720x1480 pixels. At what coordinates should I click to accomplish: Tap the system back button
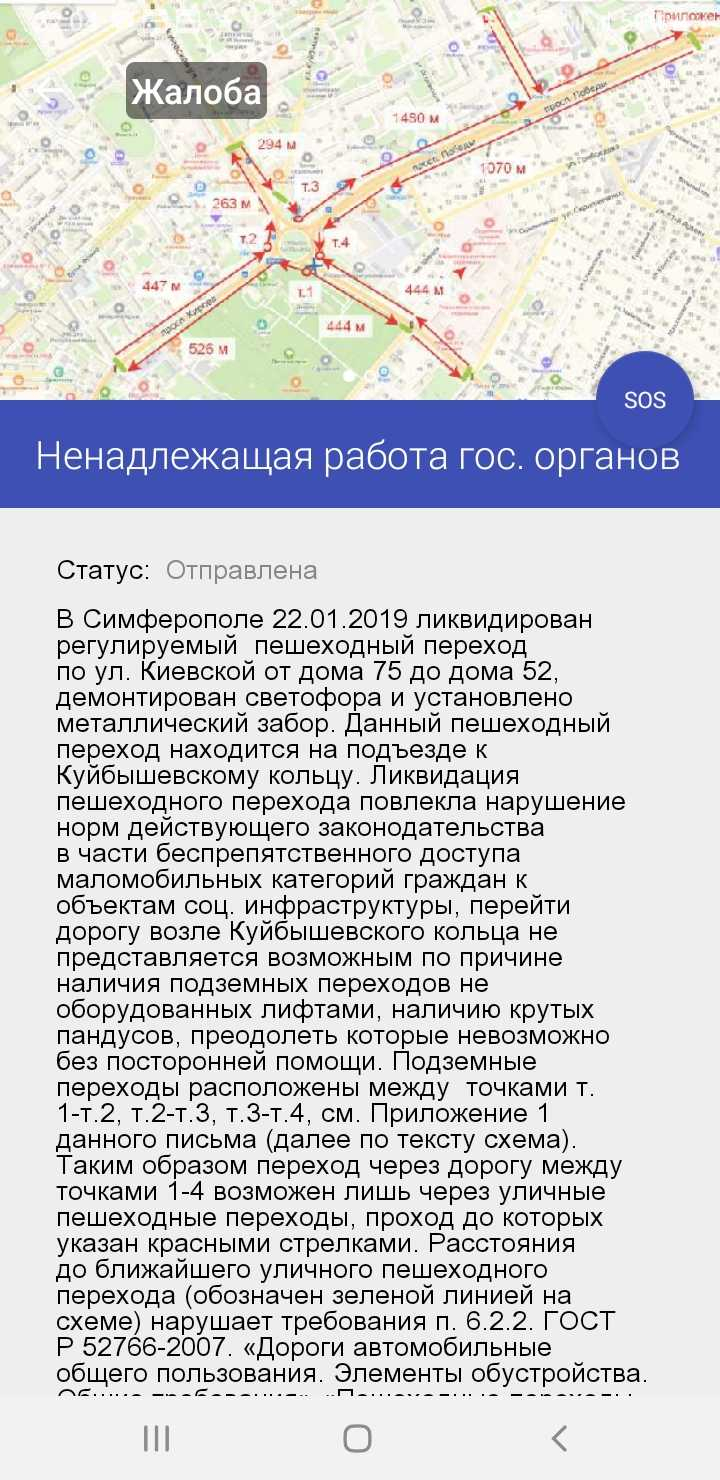[560, 1438]
